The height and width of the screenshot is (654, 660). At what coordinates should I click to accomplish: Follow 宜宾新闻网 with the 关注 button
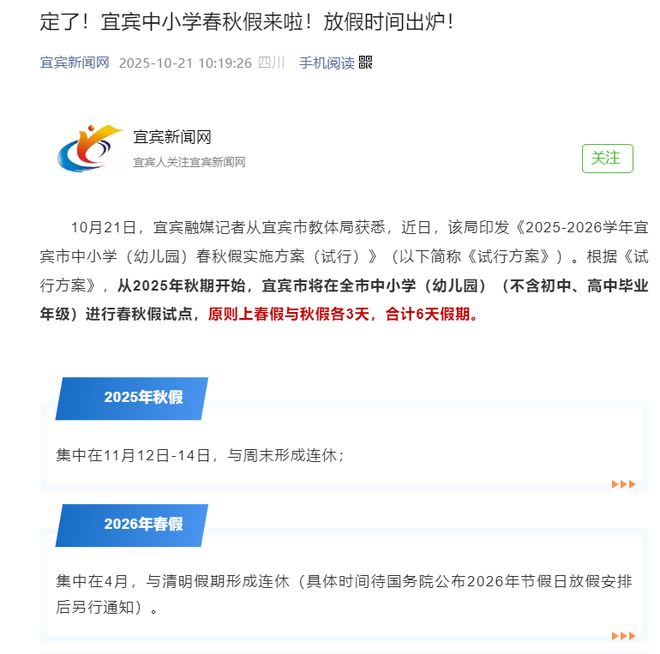[x=607, y=158]
